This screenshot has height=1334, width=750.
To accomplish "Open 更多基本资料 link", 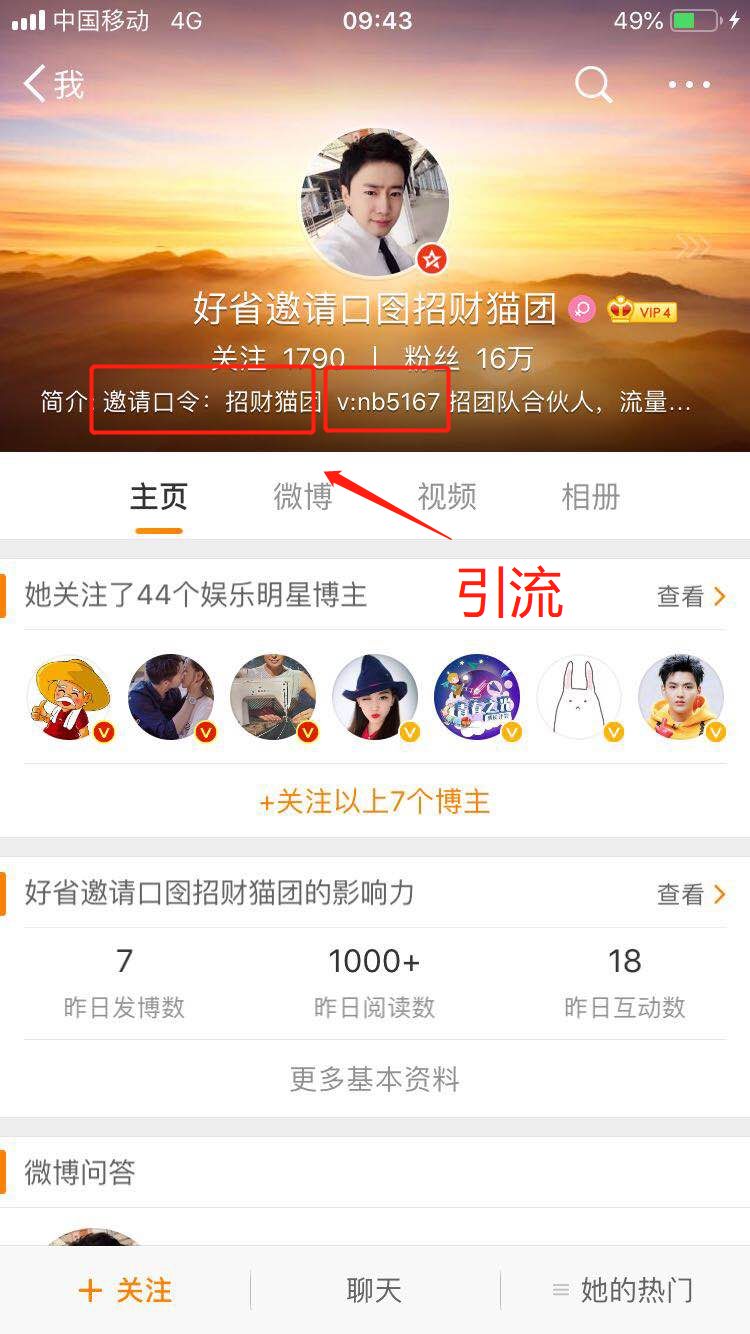I will 375,1079.
